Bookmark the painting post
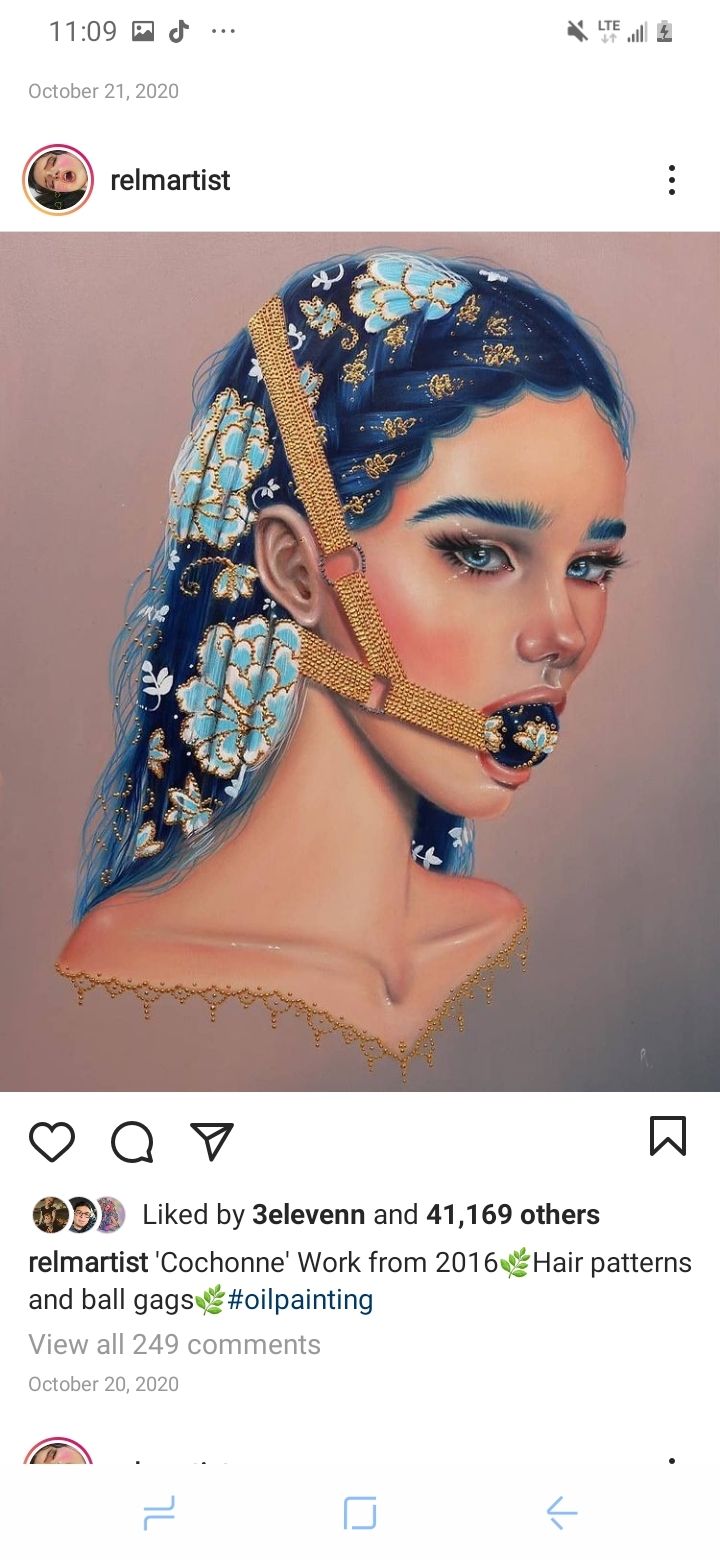The height and width of the screenshot is (1560, 720). pyautogui.click(x=668, y=1136)
